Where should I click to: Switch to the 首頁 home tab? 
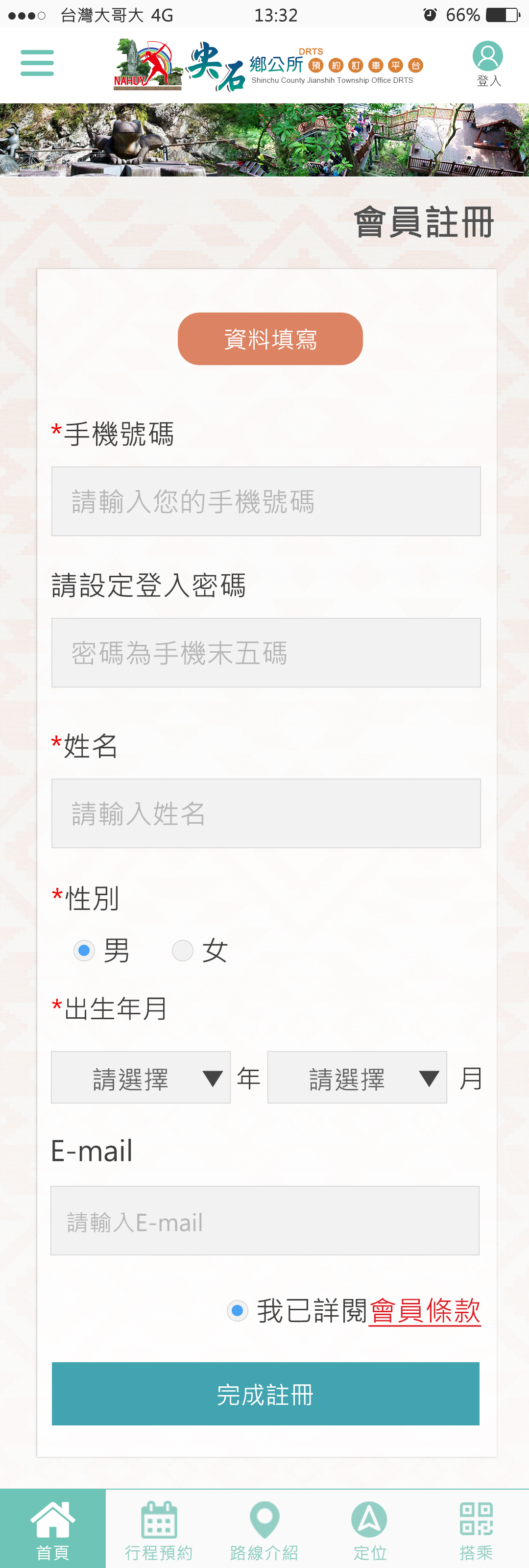pos(53,1529)
